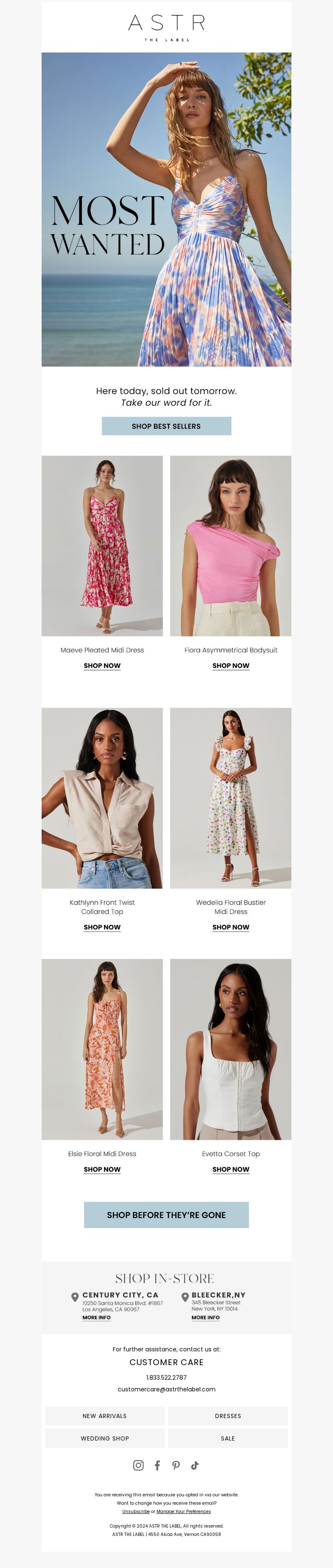Open the Pinterest profile
Screen dimensions: 333x1568
coord(176,1465)
